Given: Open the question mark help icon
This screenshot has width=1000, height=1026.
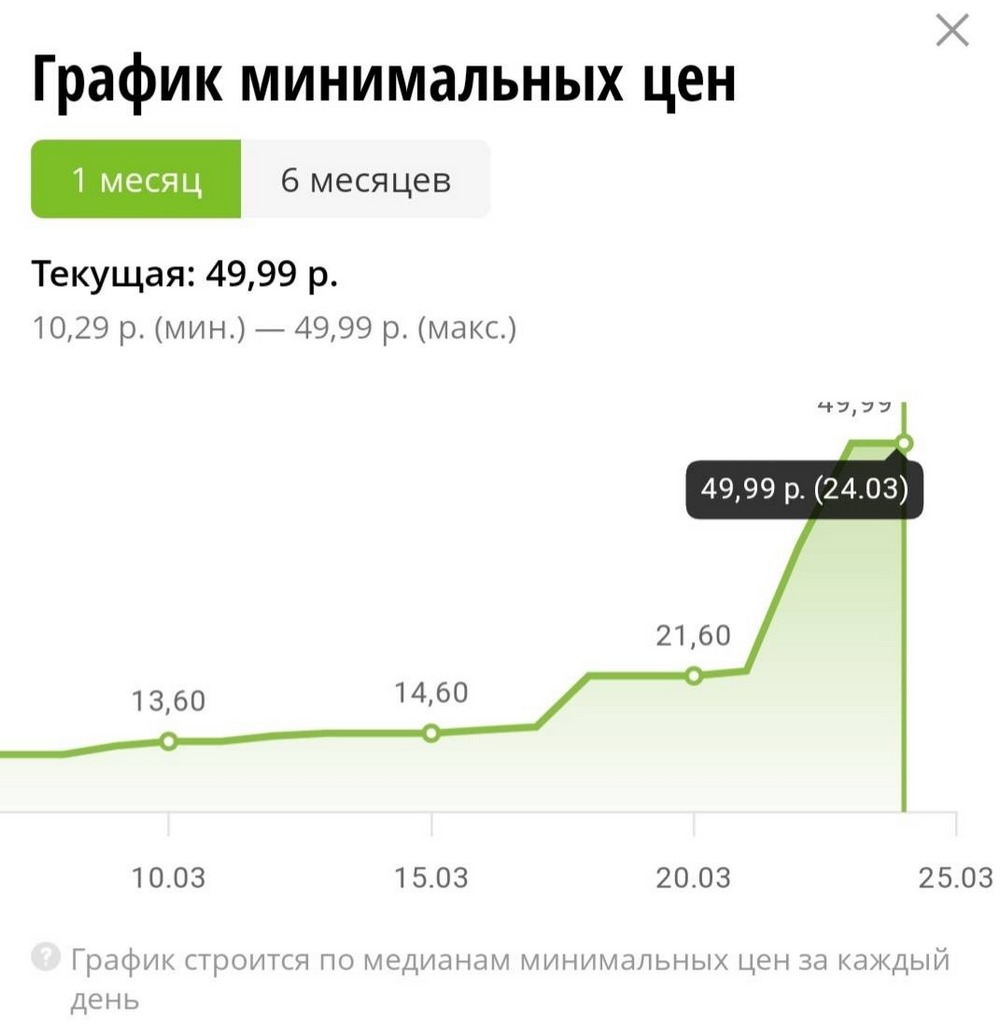Looking at the screenshot, I should (44, 957).
